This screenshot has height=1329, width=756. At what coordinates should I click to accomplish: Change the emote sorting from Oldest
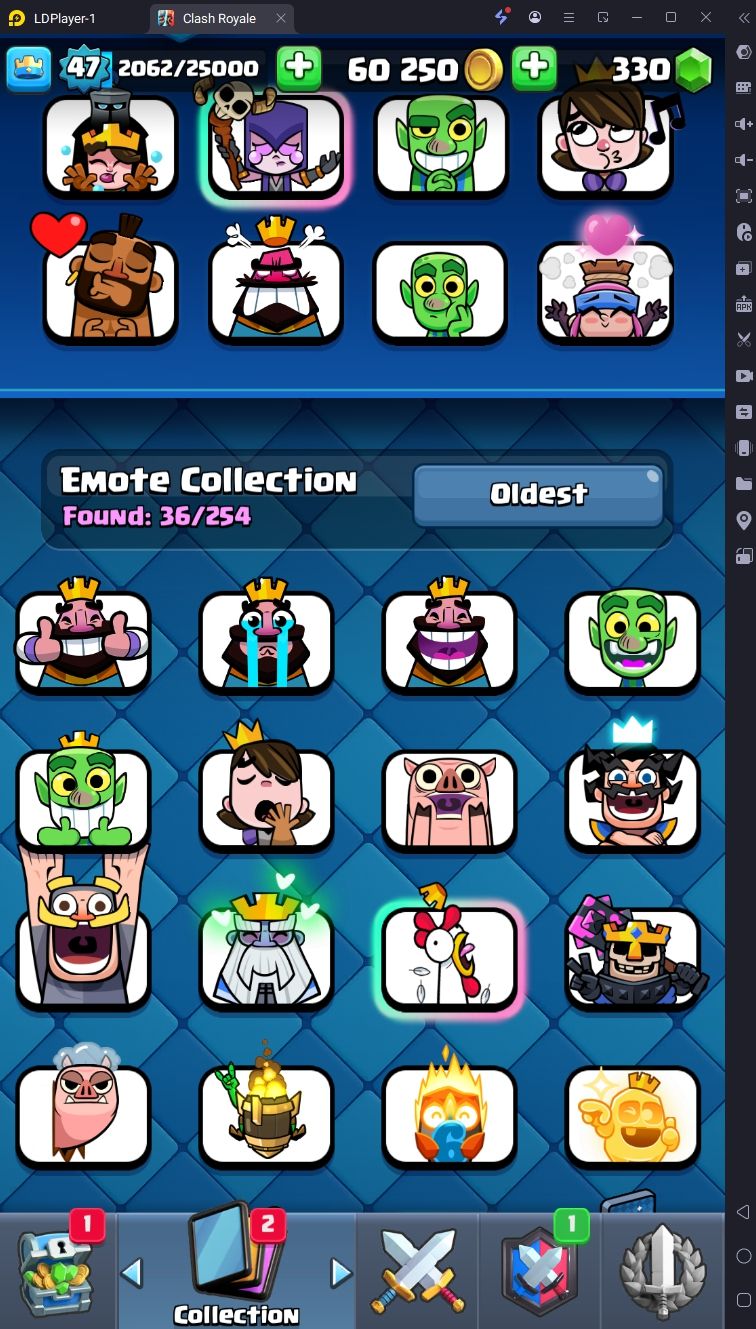538,493
